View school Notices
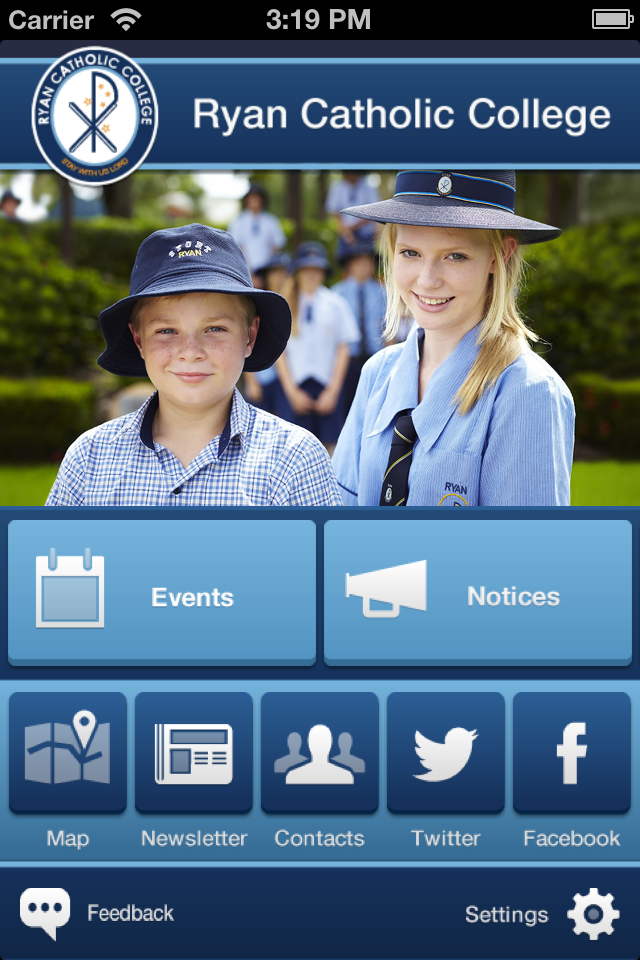640x960 pixels. [x=477, y=593]
